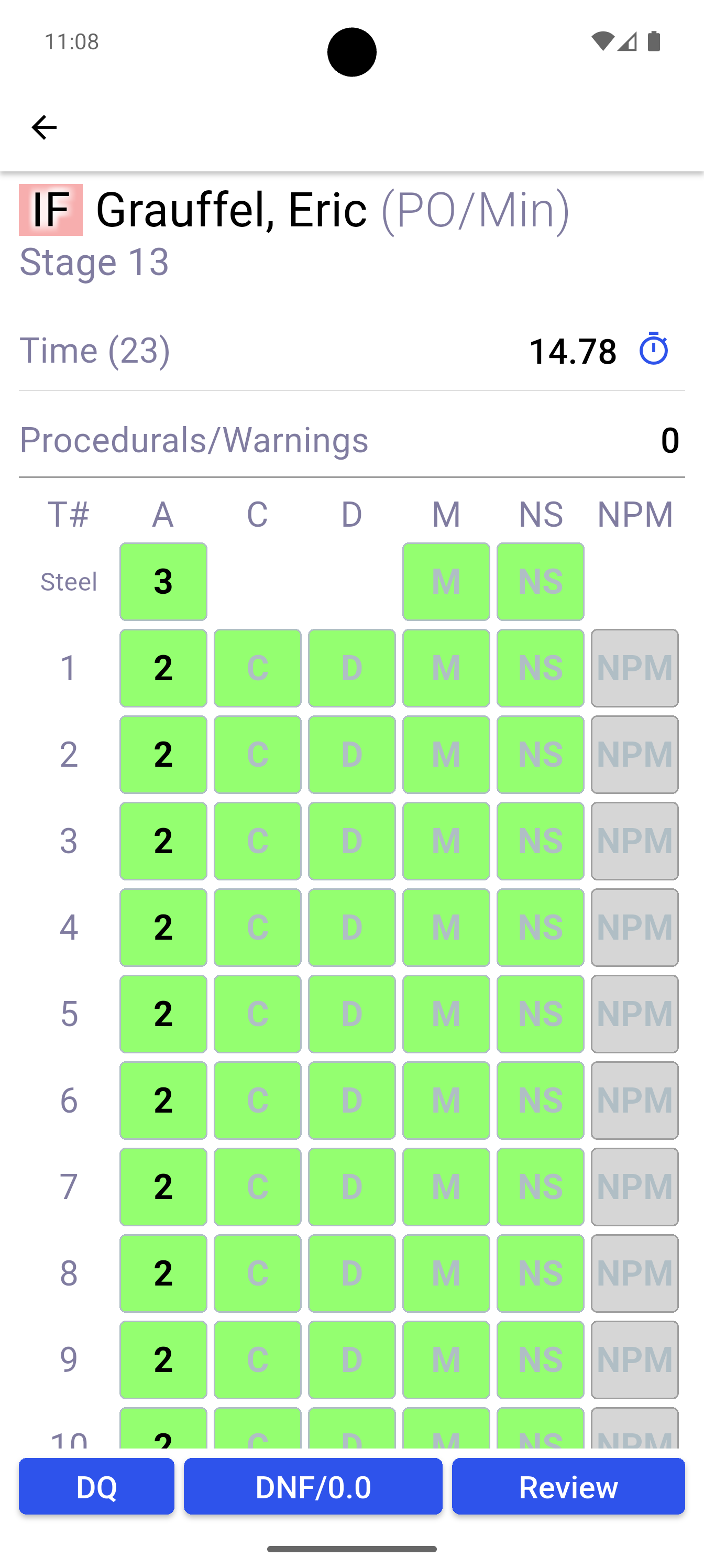
Task: Record a miss on target 3
Action: (x=446, y=841)
